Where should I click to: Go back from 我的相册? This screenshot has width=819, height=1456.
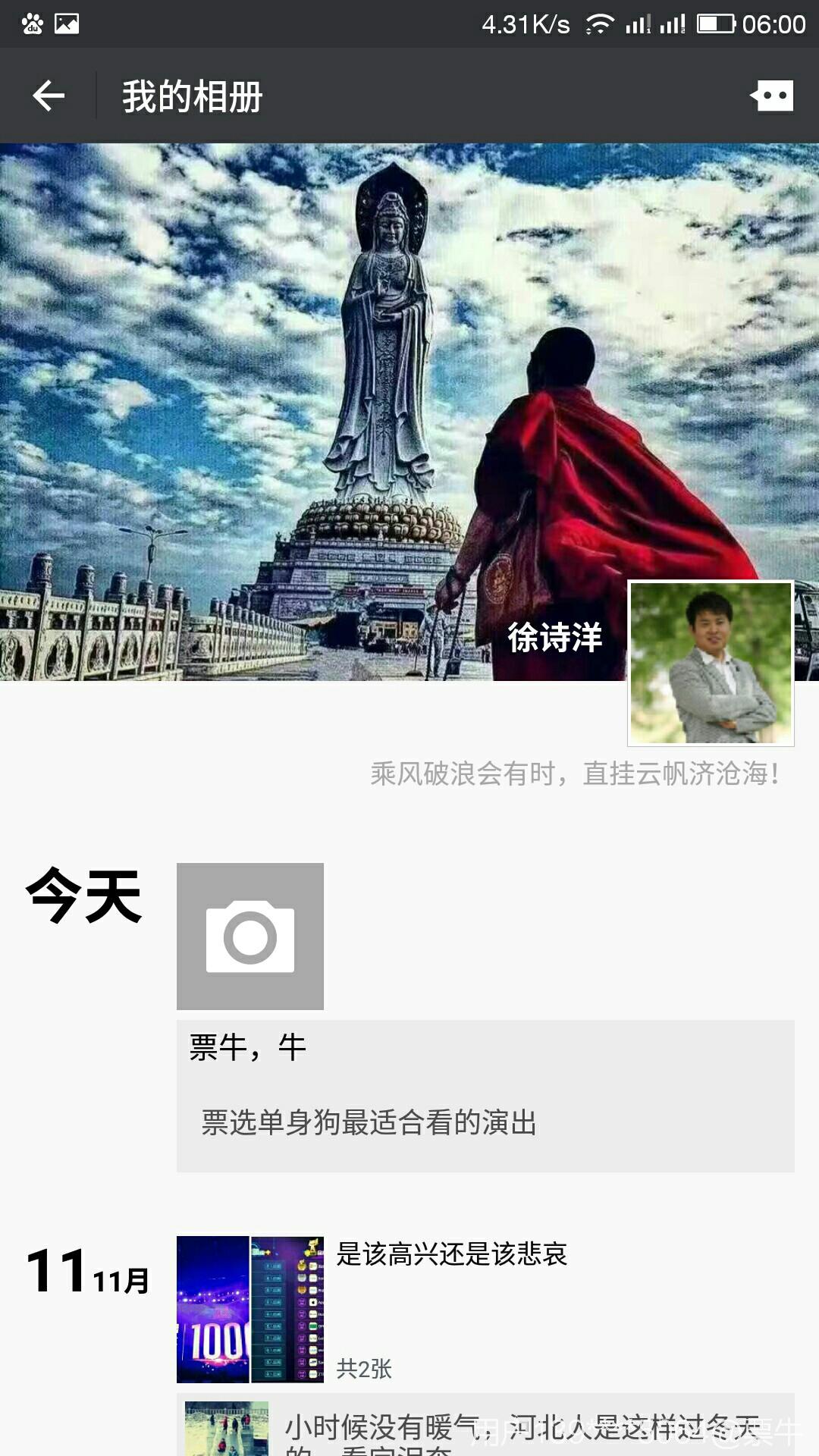click(x=49, y=96)
